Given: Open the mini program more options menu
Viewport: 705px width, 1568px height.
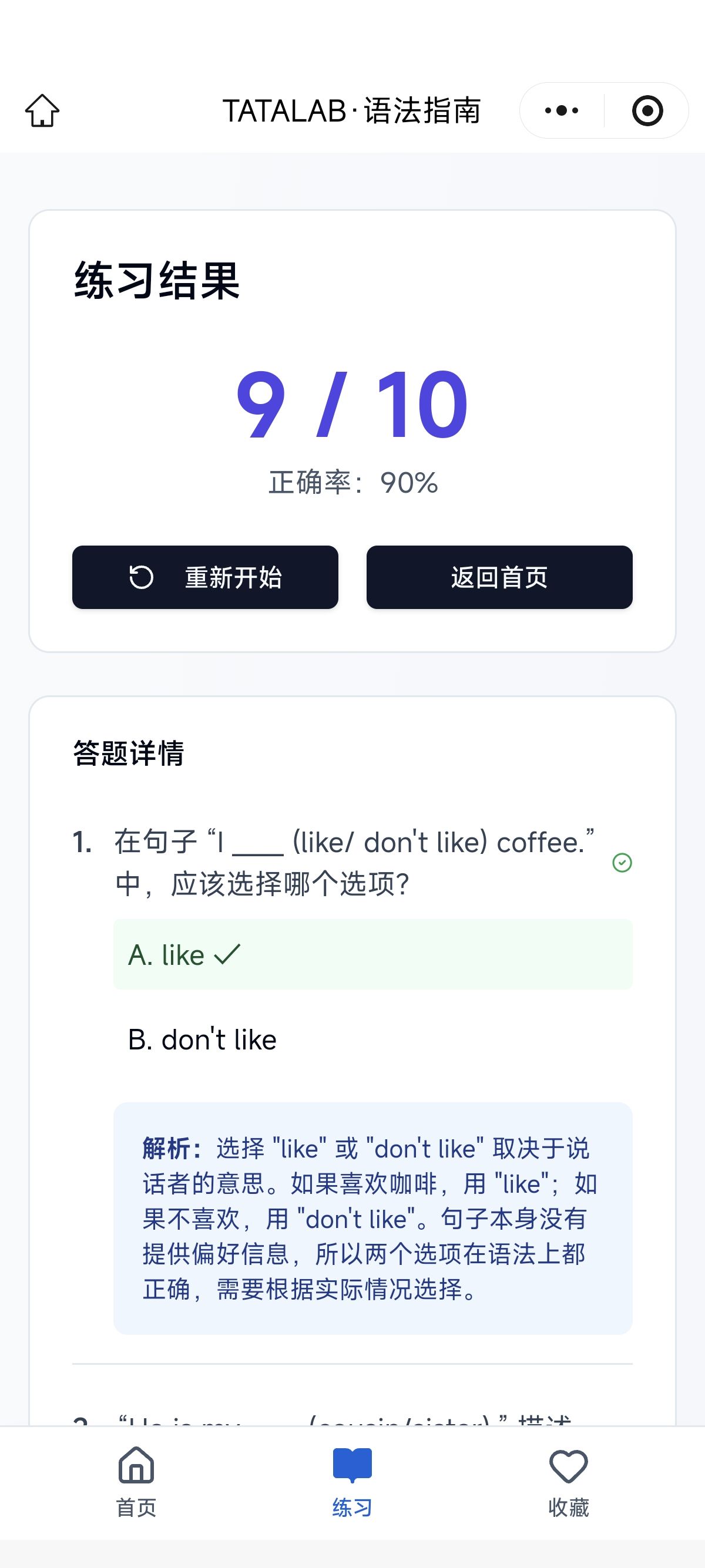Looking at the screenshot, I should click(x=561, y=111).
